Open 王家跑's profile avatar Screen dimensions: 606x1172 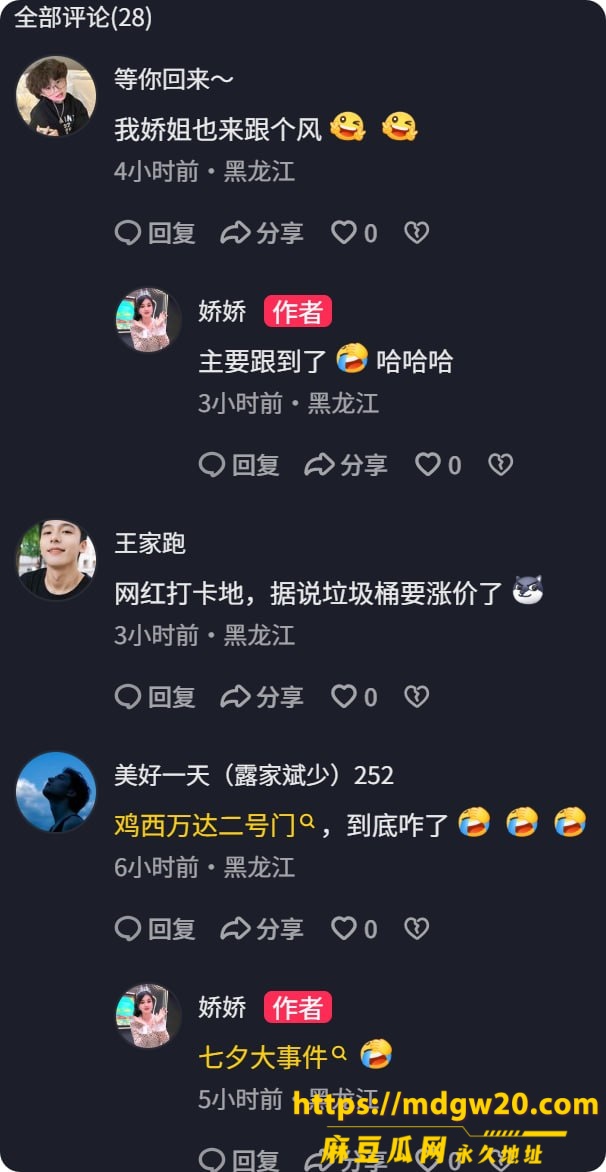tap(56, 559)
